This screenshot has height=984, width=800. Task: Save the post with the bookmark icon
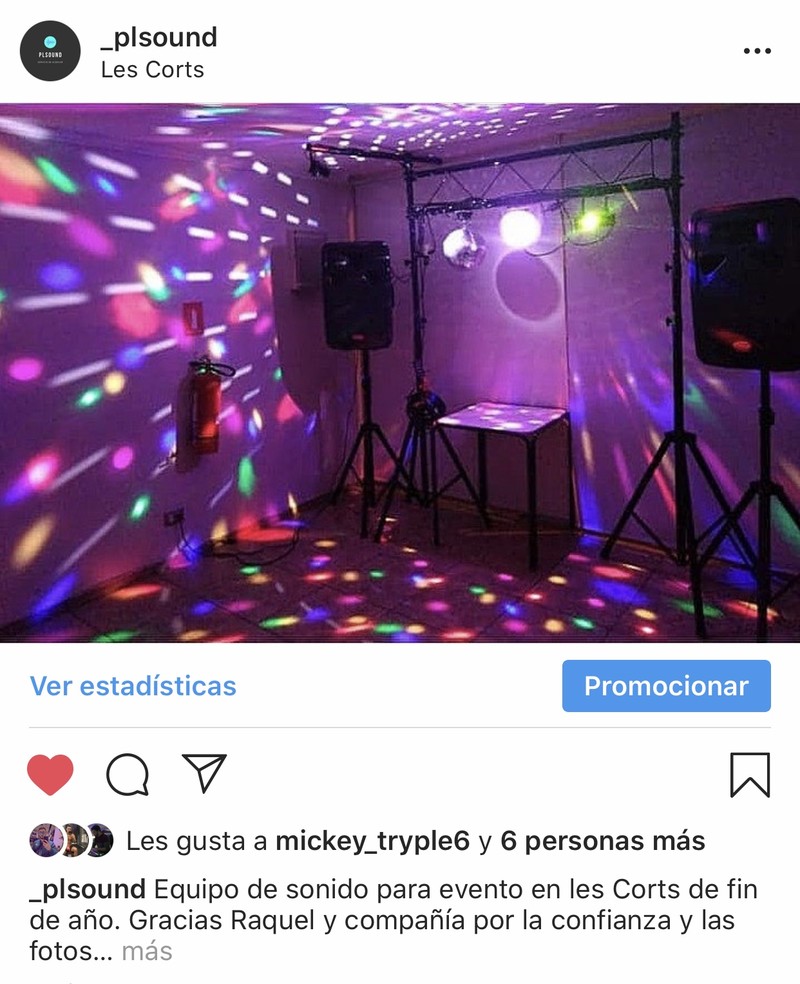click(x=749, y=774)
